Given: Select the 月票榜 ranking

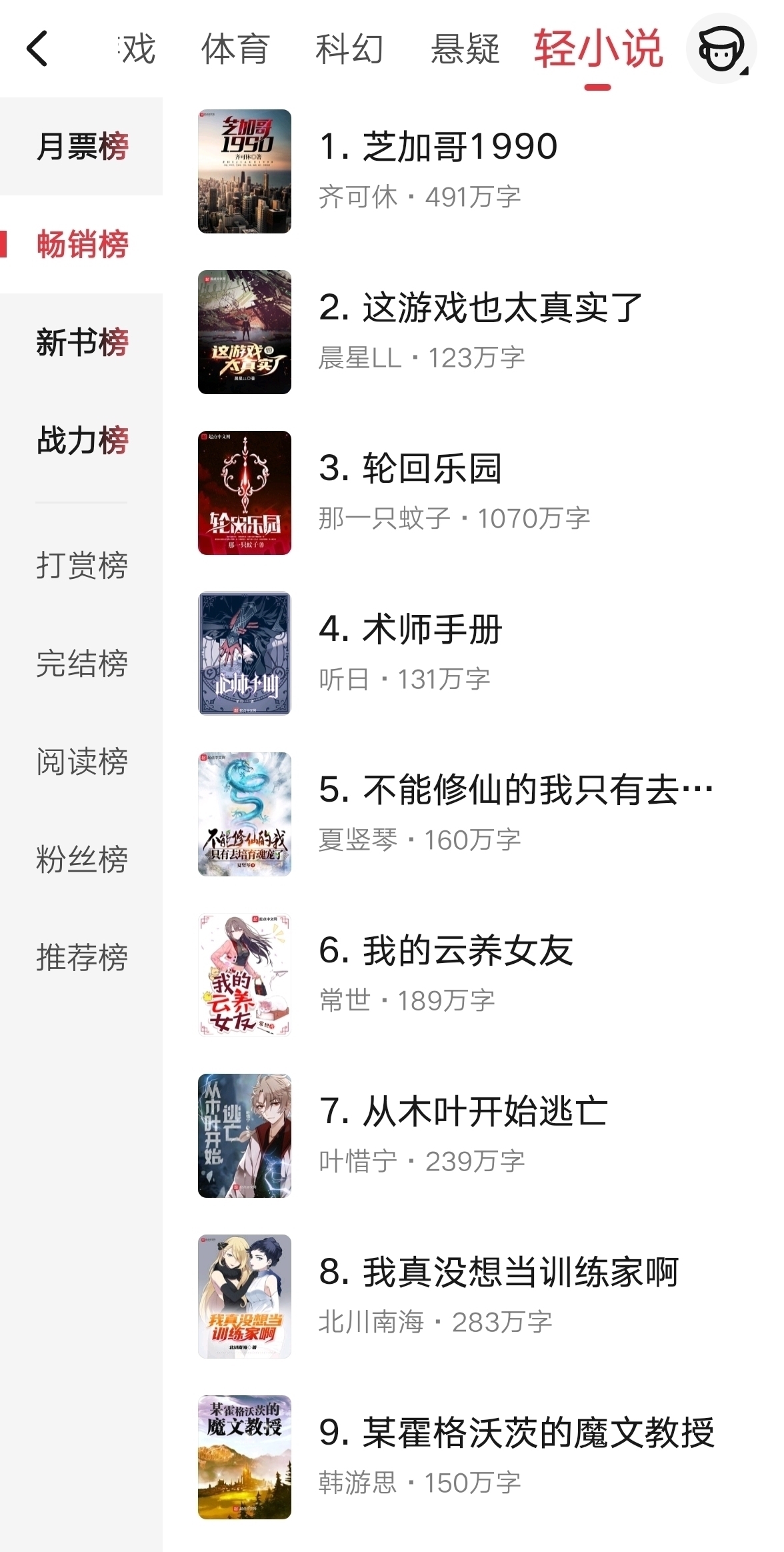Looking at the screenshot, I should [81, 145].
